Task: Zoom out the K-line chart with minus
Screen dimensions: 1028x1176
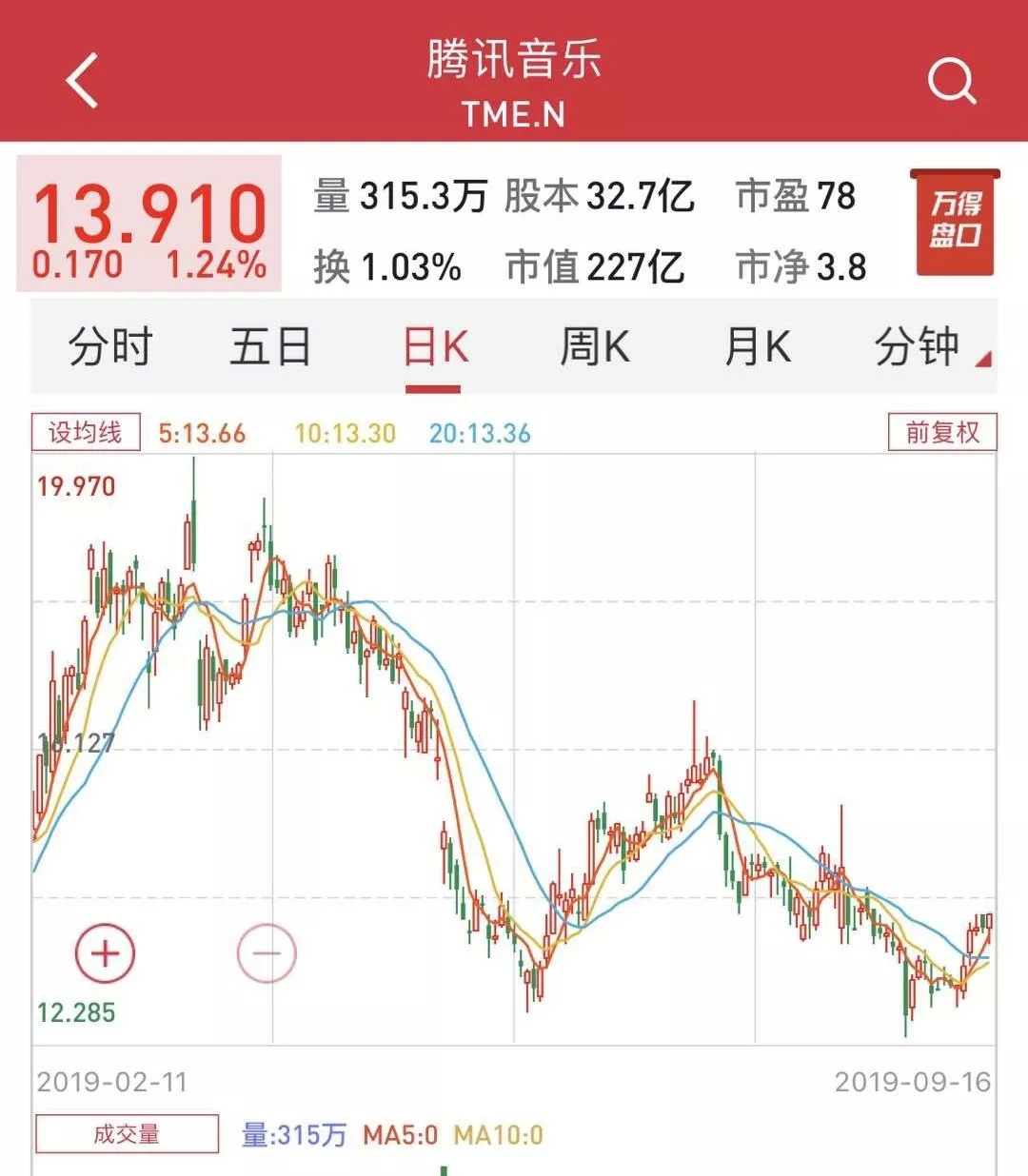Action: click(x=267, y=953)
